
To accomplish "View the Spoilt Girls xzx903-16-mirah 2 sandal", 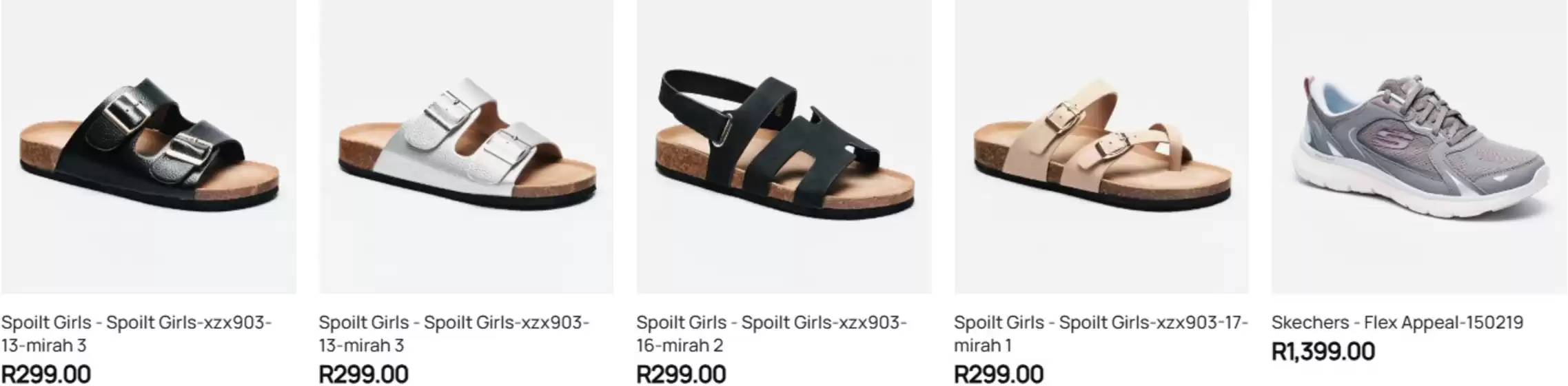I will pos(784,148).
